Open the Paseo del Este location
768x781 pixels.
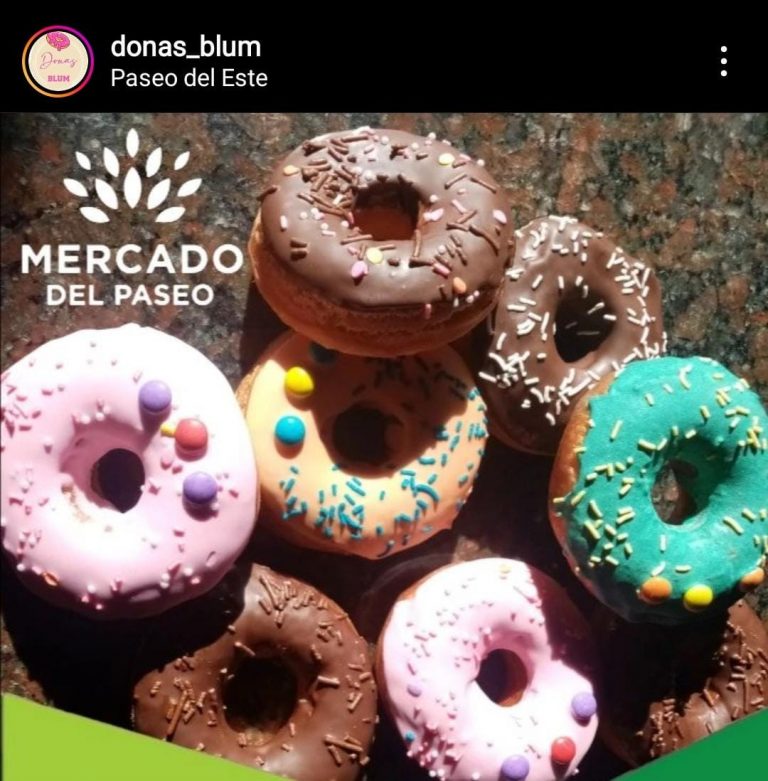coord(189,78)
